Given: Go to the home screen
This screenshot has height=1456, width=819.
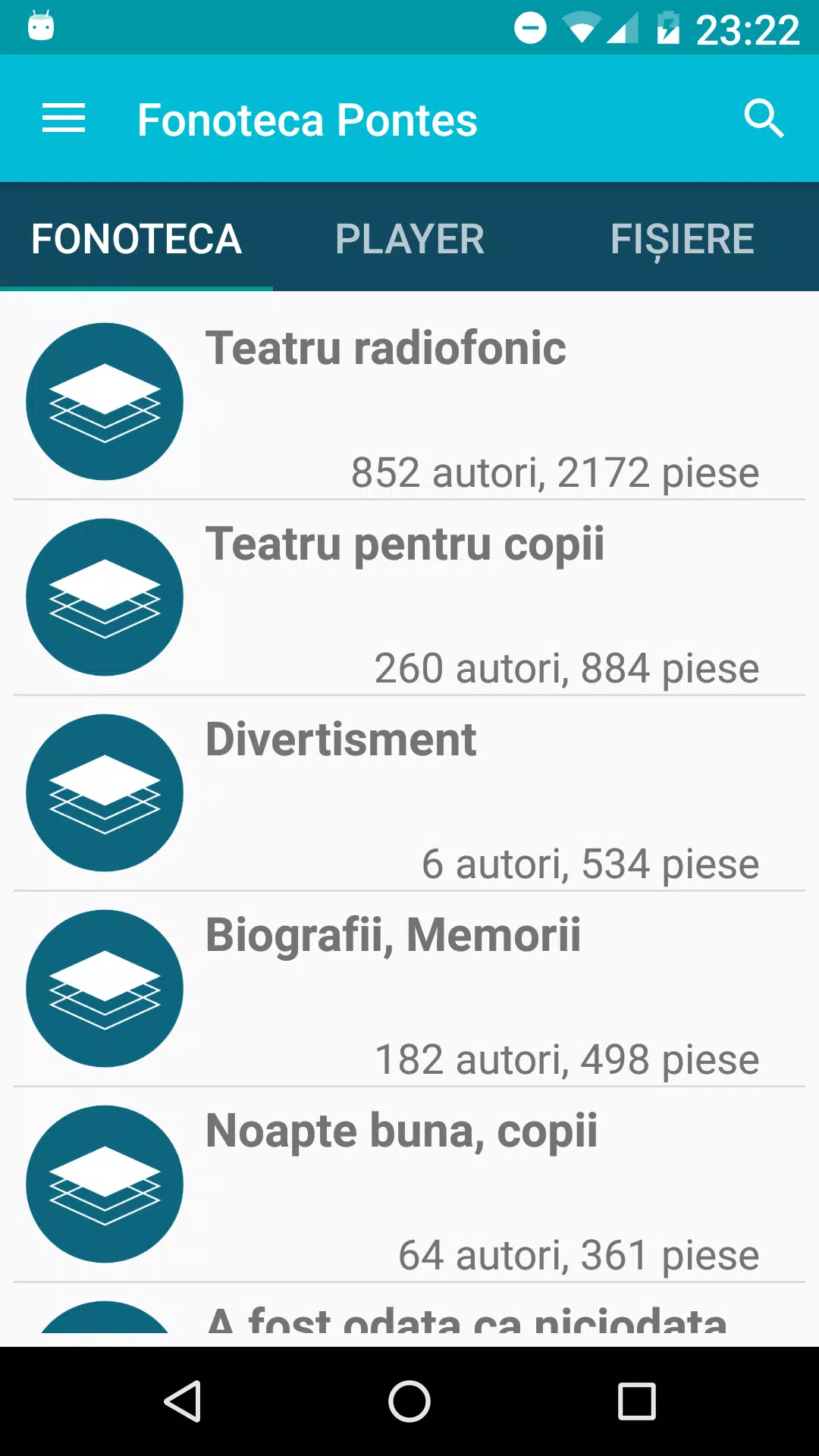Looking at the screenshot, I should [x=409, y=1401].
